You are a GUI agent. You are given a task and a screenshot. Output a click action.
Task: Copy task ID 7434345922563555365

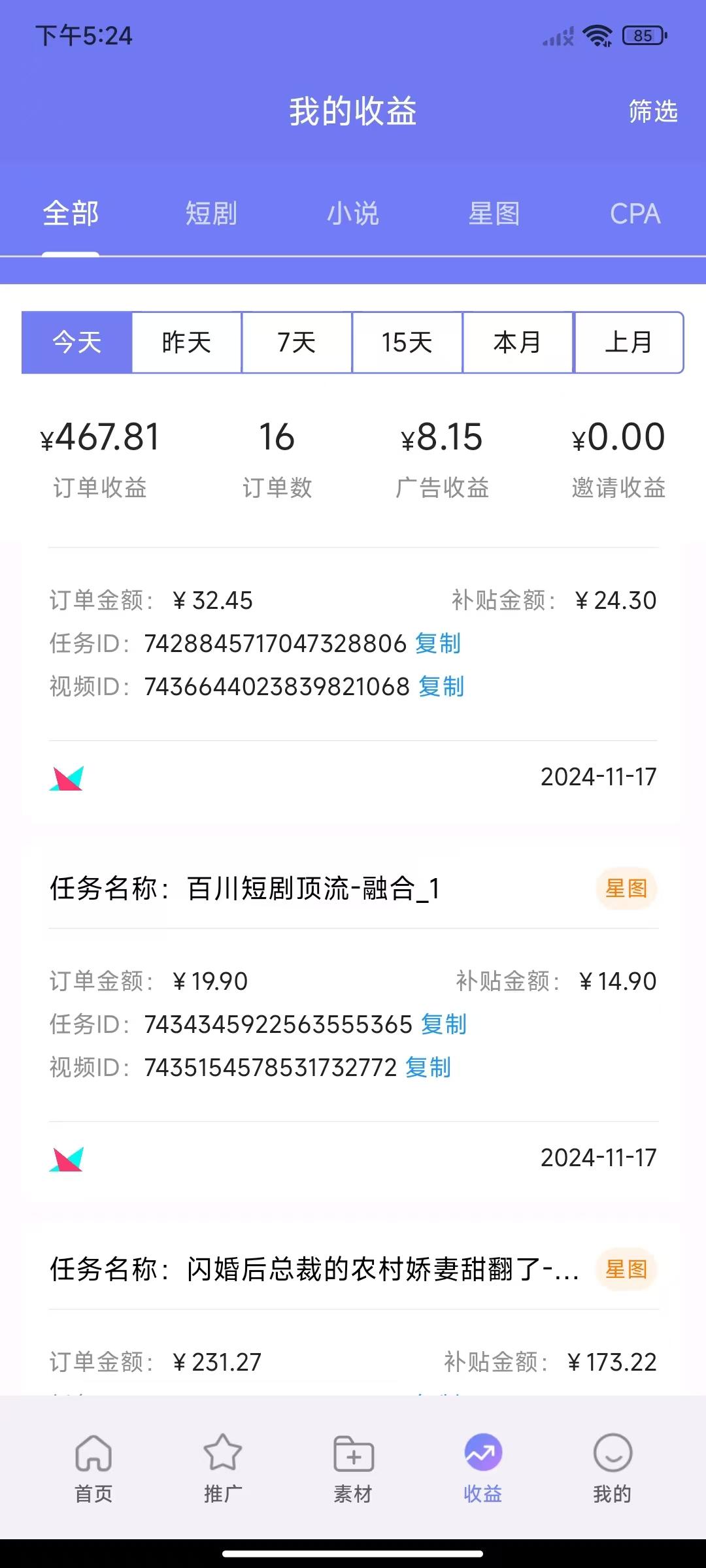click(444, 1024)
